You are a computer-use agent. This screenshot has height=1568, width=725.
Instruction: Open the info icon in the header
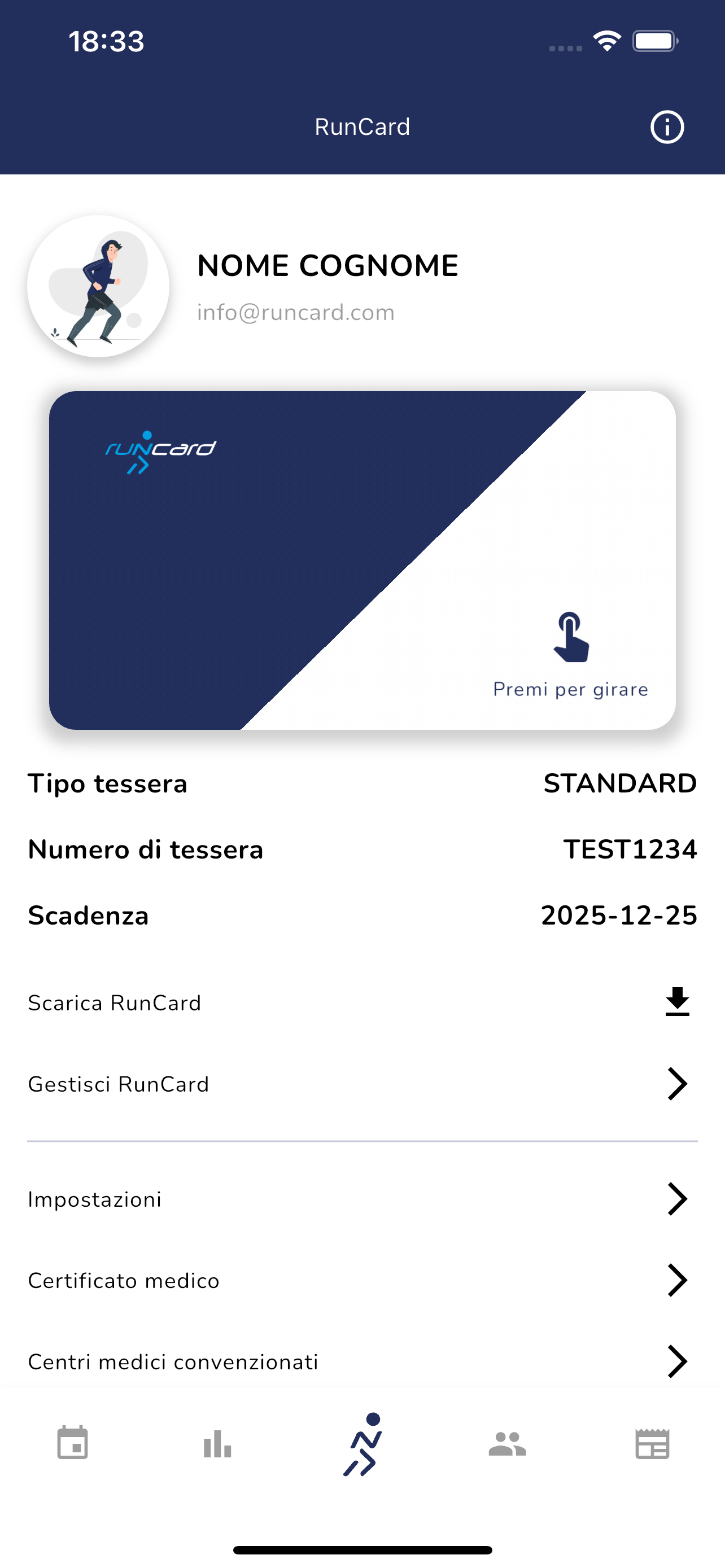tap(667, 126)
